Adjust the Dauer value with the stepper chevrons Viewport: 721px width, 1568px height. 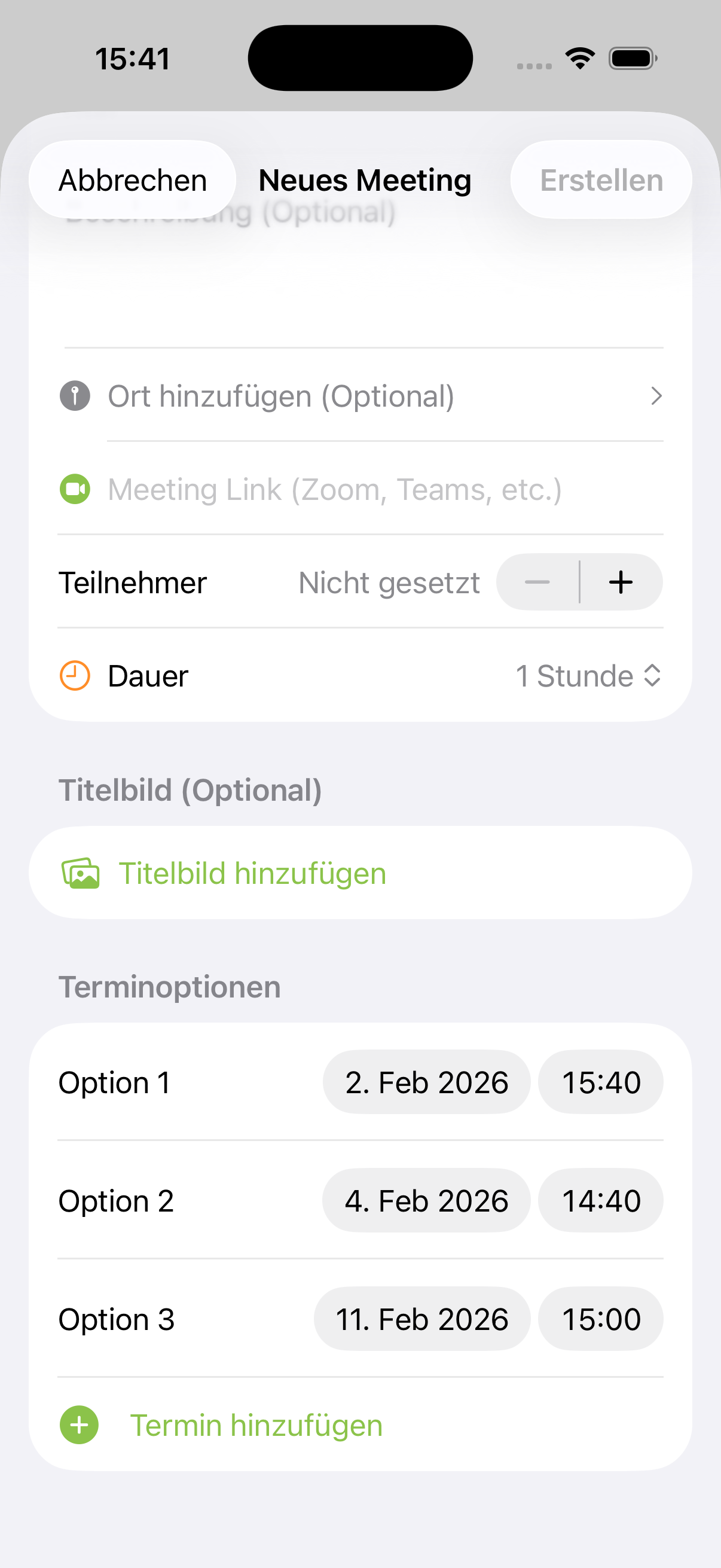(x=652, y=675)
